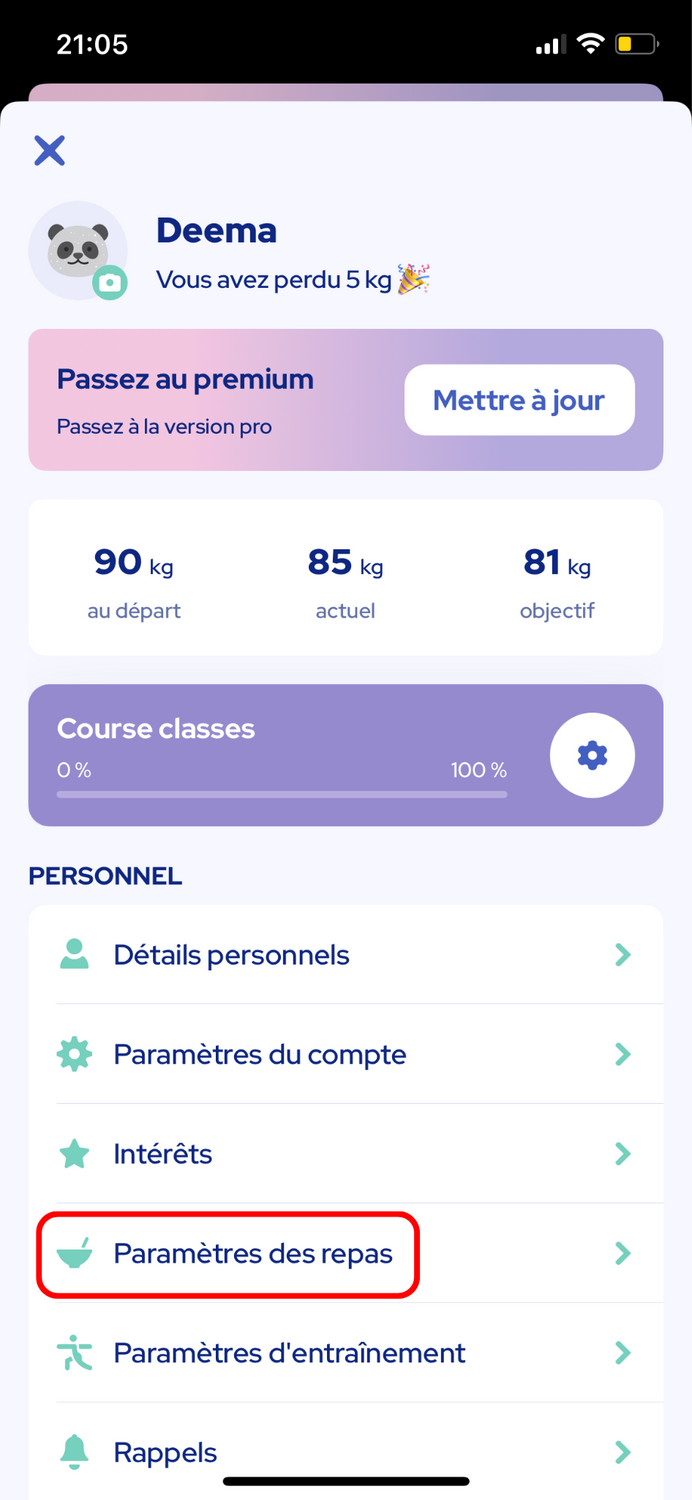Screen dimensions: 692x1500
Task: Open Course classes settings gear
Action: click(x=592, y=755)
